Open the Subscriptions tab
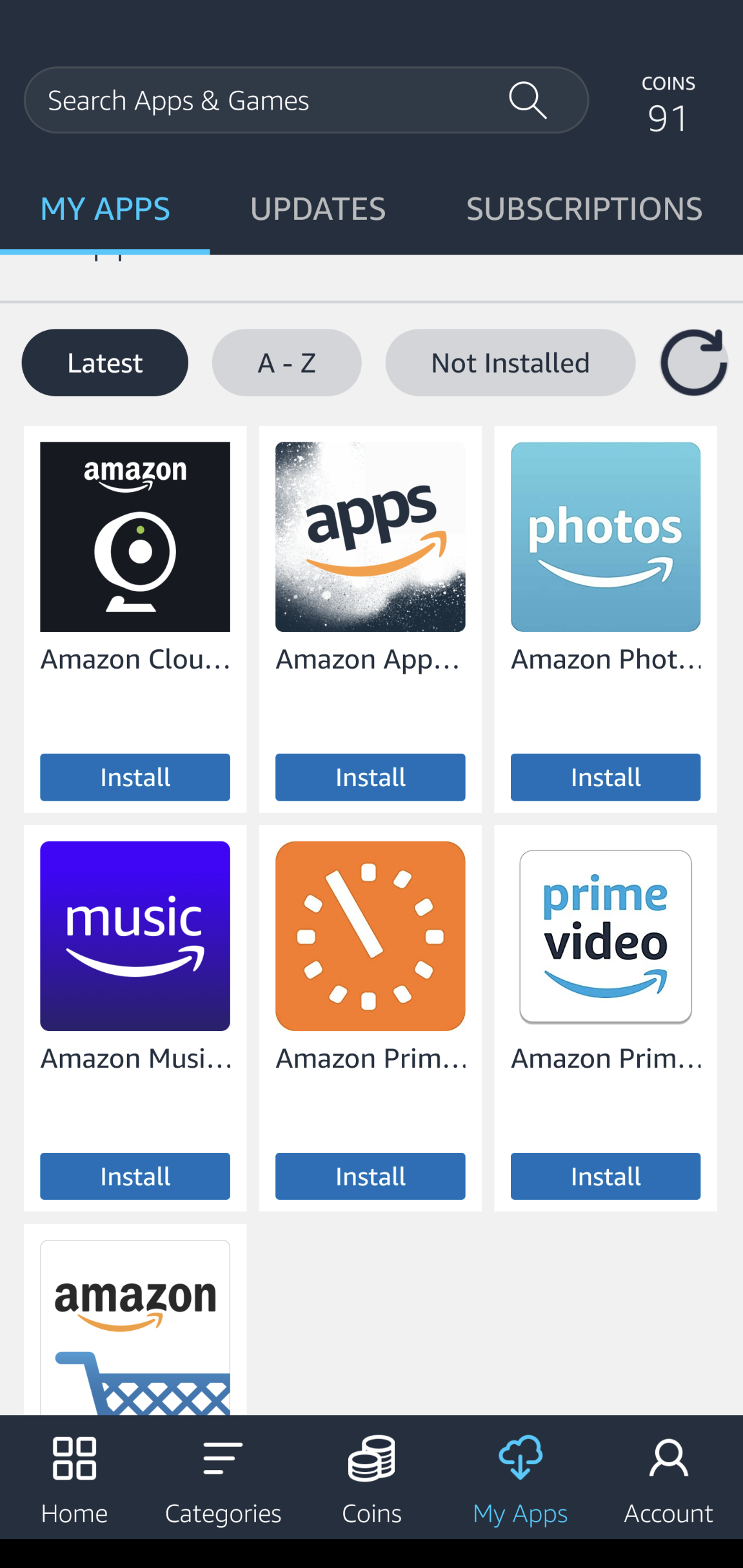This screenshot has height=1568, width=743. tap(584, 209)
